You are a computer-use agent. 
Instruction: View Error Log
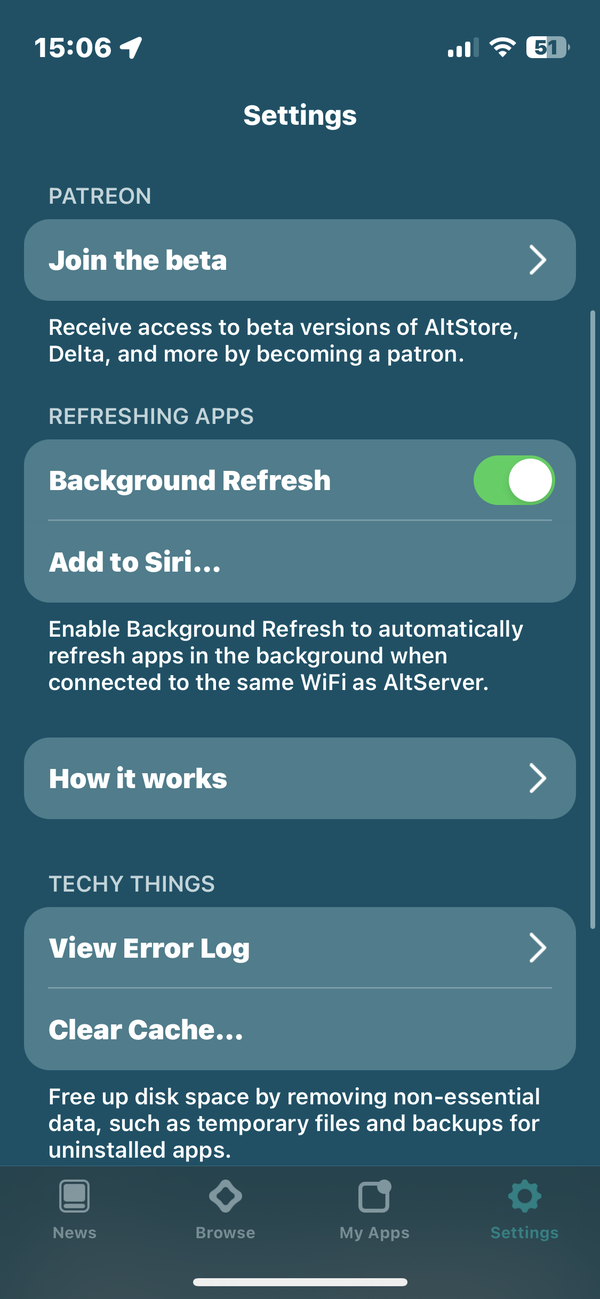299,948
